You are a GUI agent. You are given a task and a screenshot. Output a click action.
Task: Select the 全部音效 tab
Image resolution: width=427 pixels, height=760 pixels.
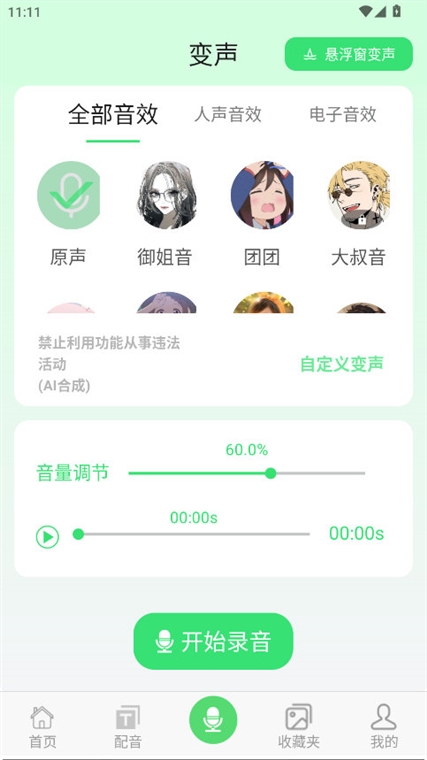pyautogui.click(x=113, y=114)
